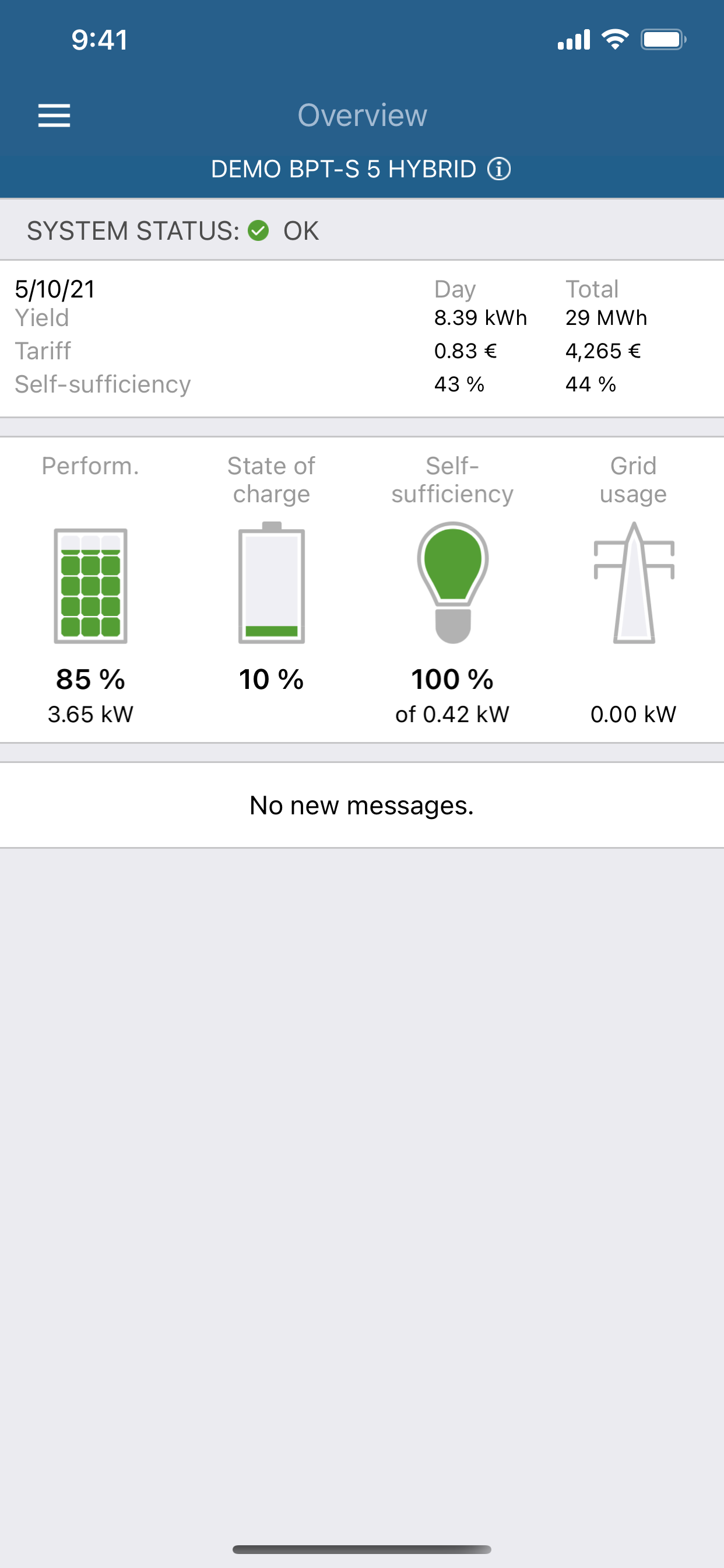
Task: Open the yield and tariff summary for 5/10/21
Action: [362, 338]
